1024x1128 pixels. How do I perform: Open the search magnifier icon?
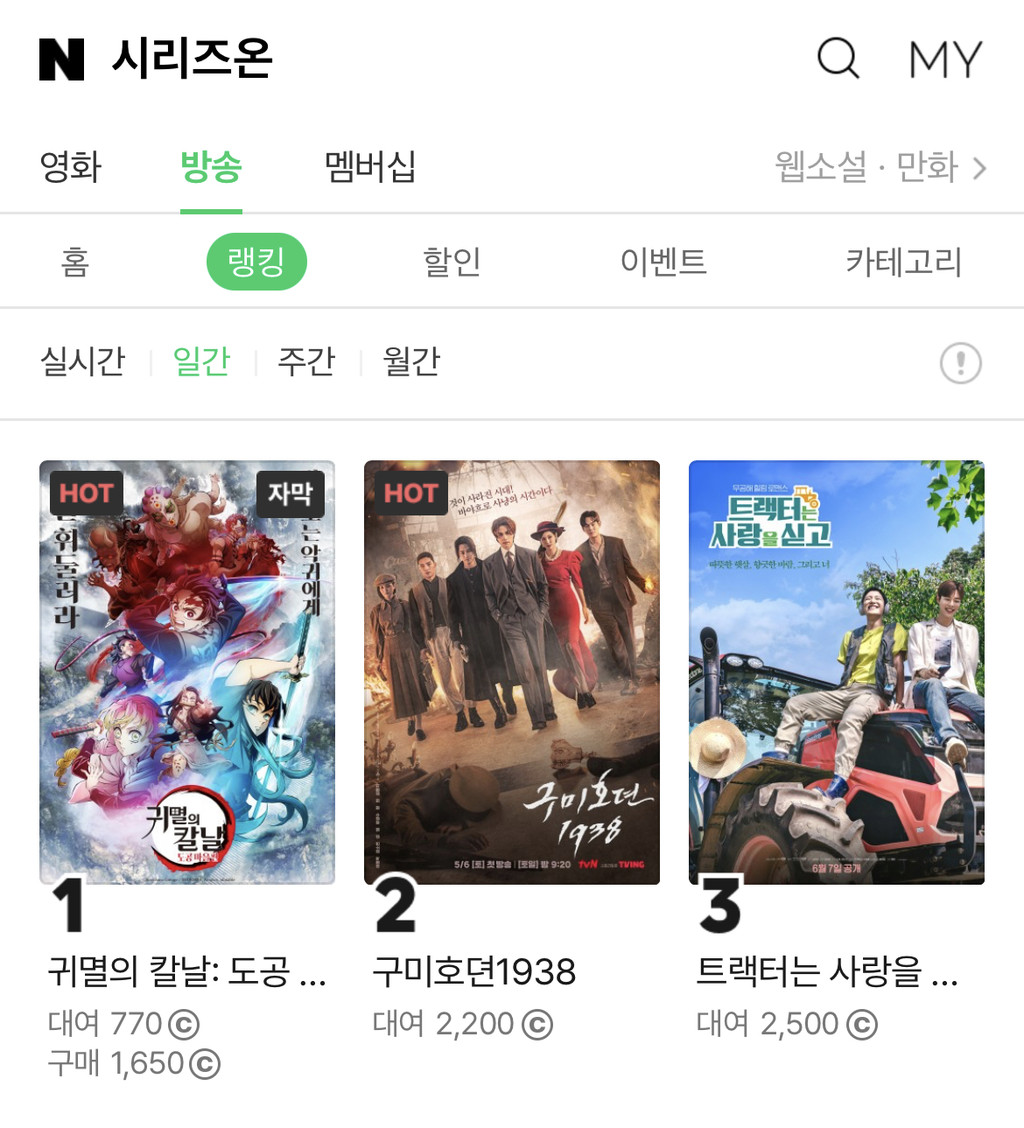pyautogui.click(x=838, y=58)
